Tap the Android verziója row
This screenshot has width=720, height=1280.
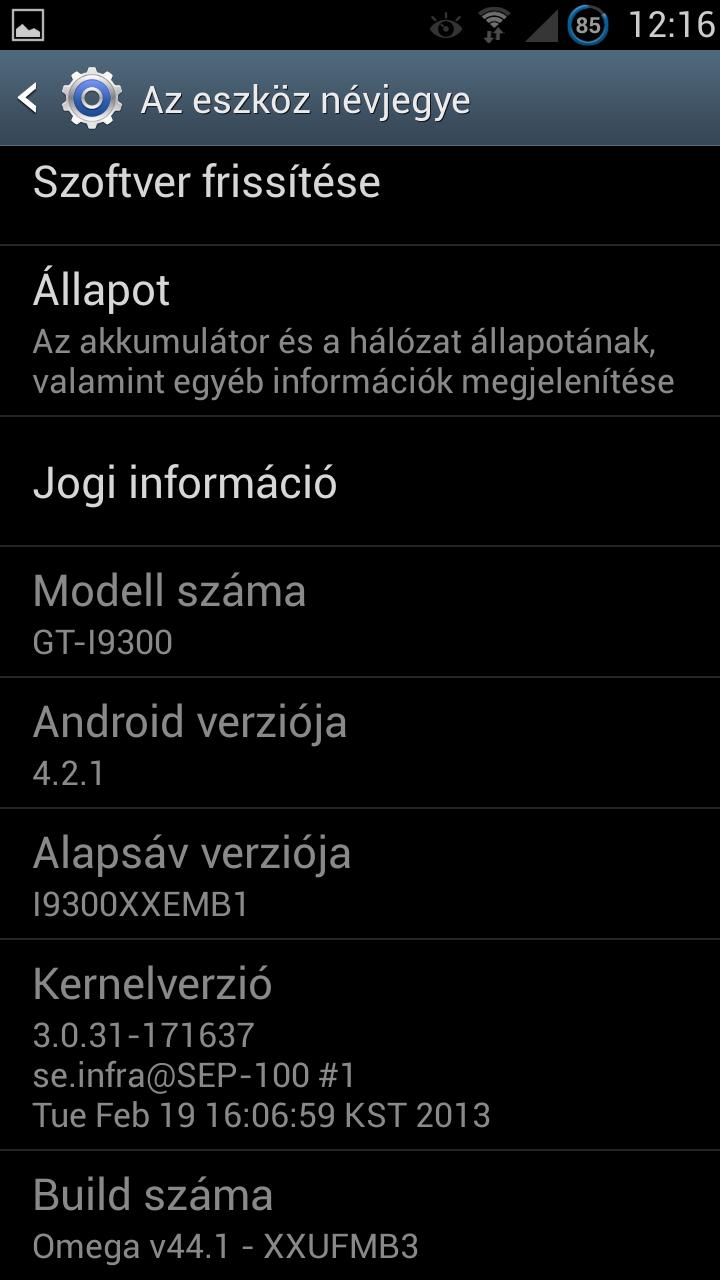click(x=360, y=743)
